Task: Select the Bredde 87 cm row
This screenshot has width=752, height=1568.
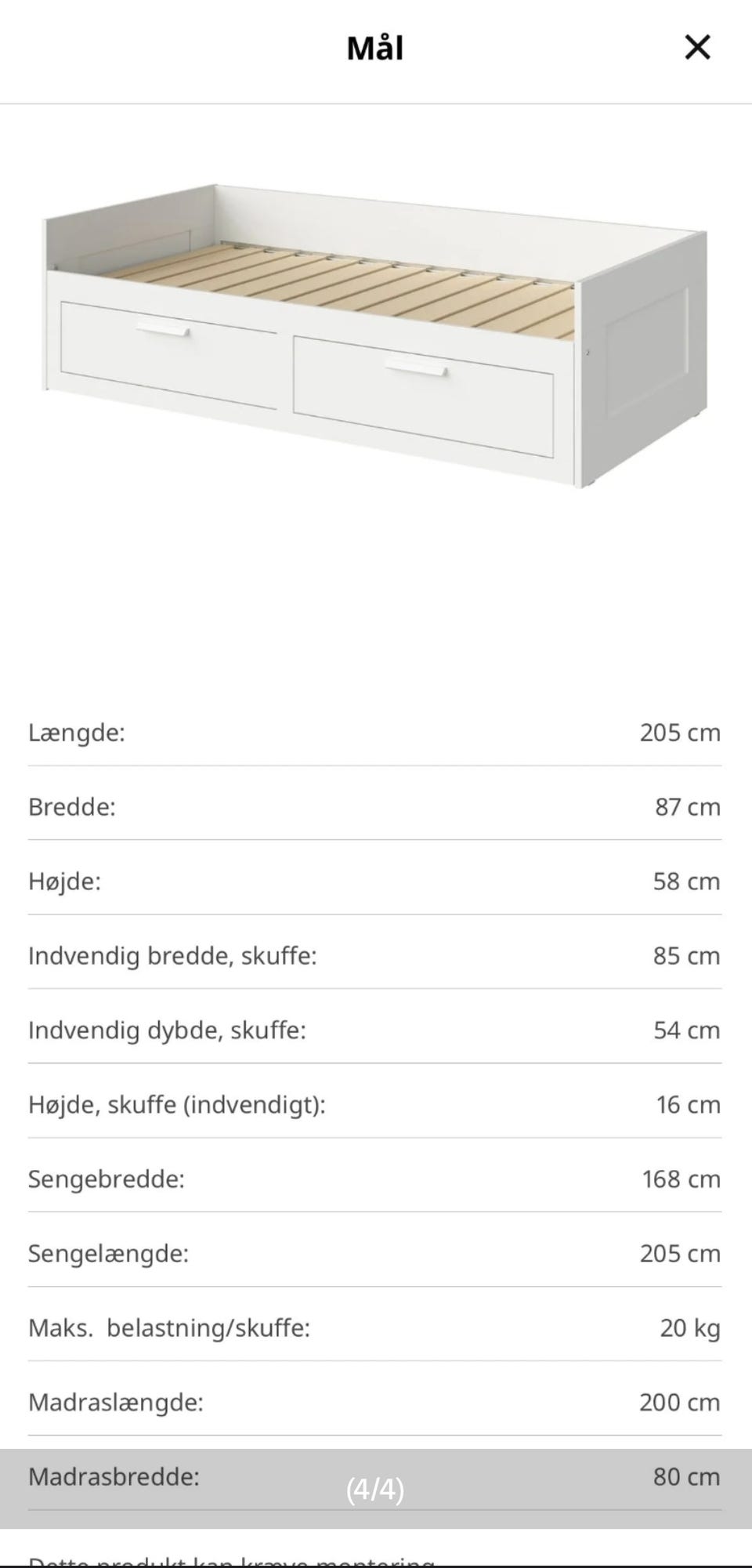Action: [376, 806]
